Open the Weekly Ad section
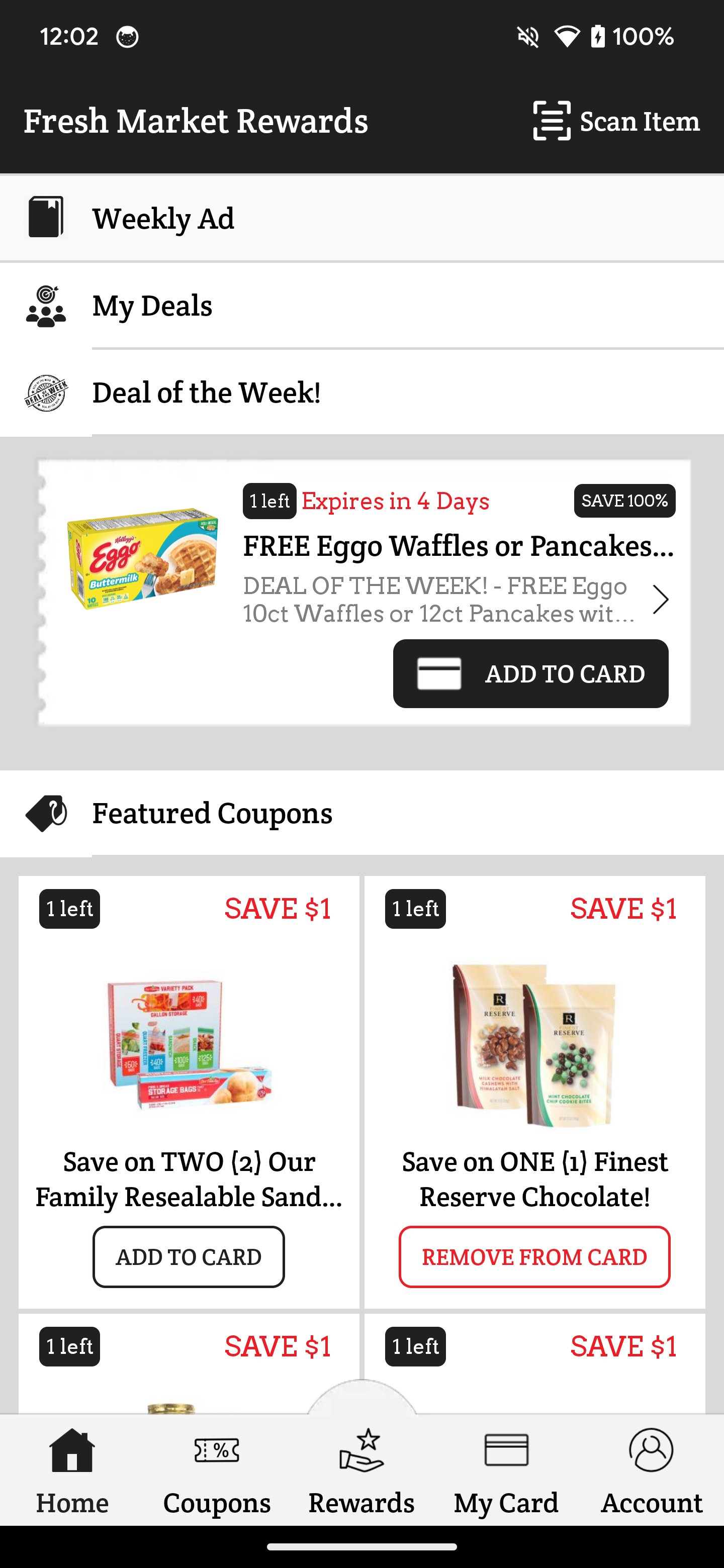724x1568 pixels. tap(163, 217)
